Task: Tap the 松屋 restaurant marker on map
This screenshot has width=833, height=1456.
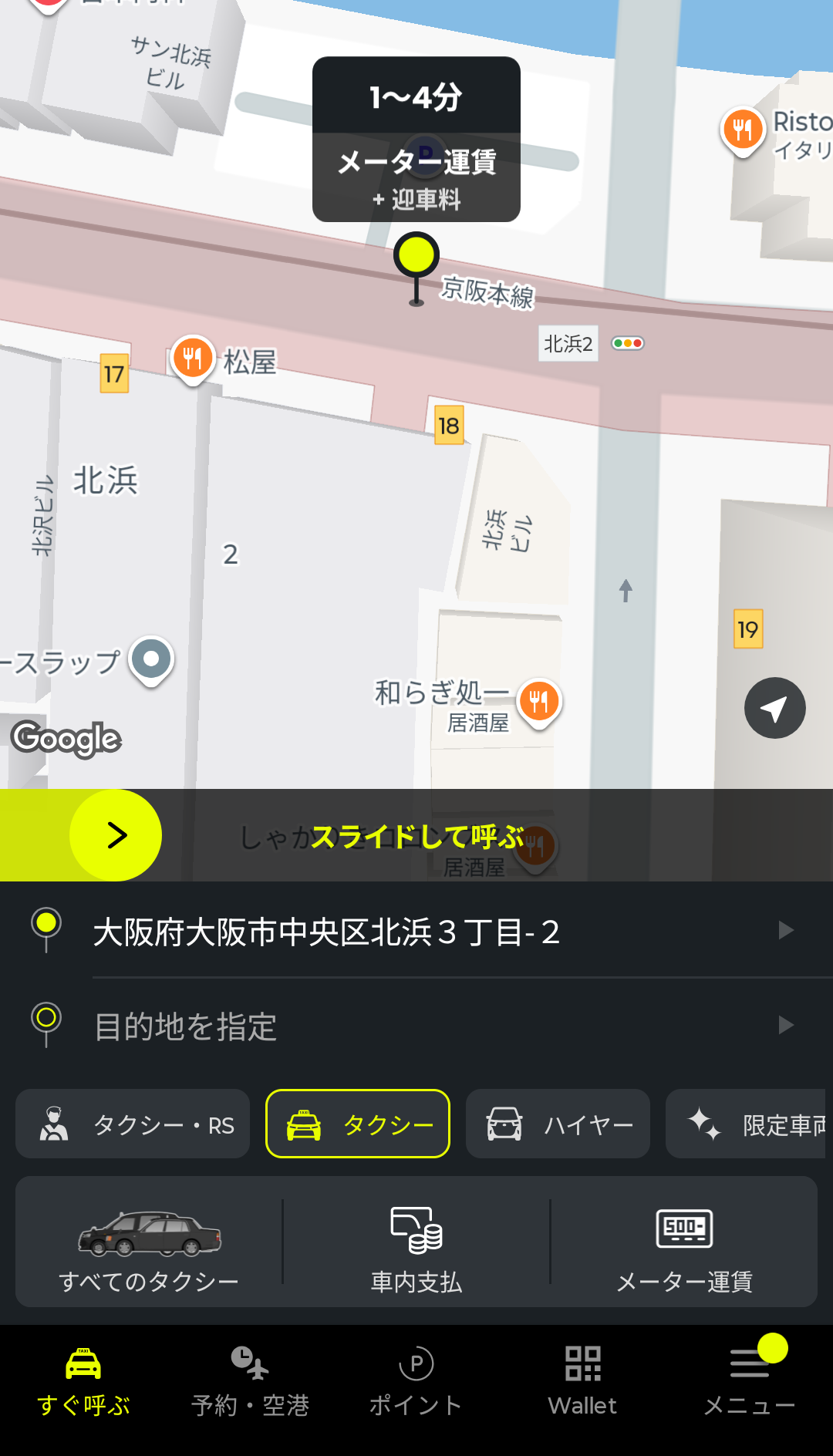Action: [x=193, y=359]
